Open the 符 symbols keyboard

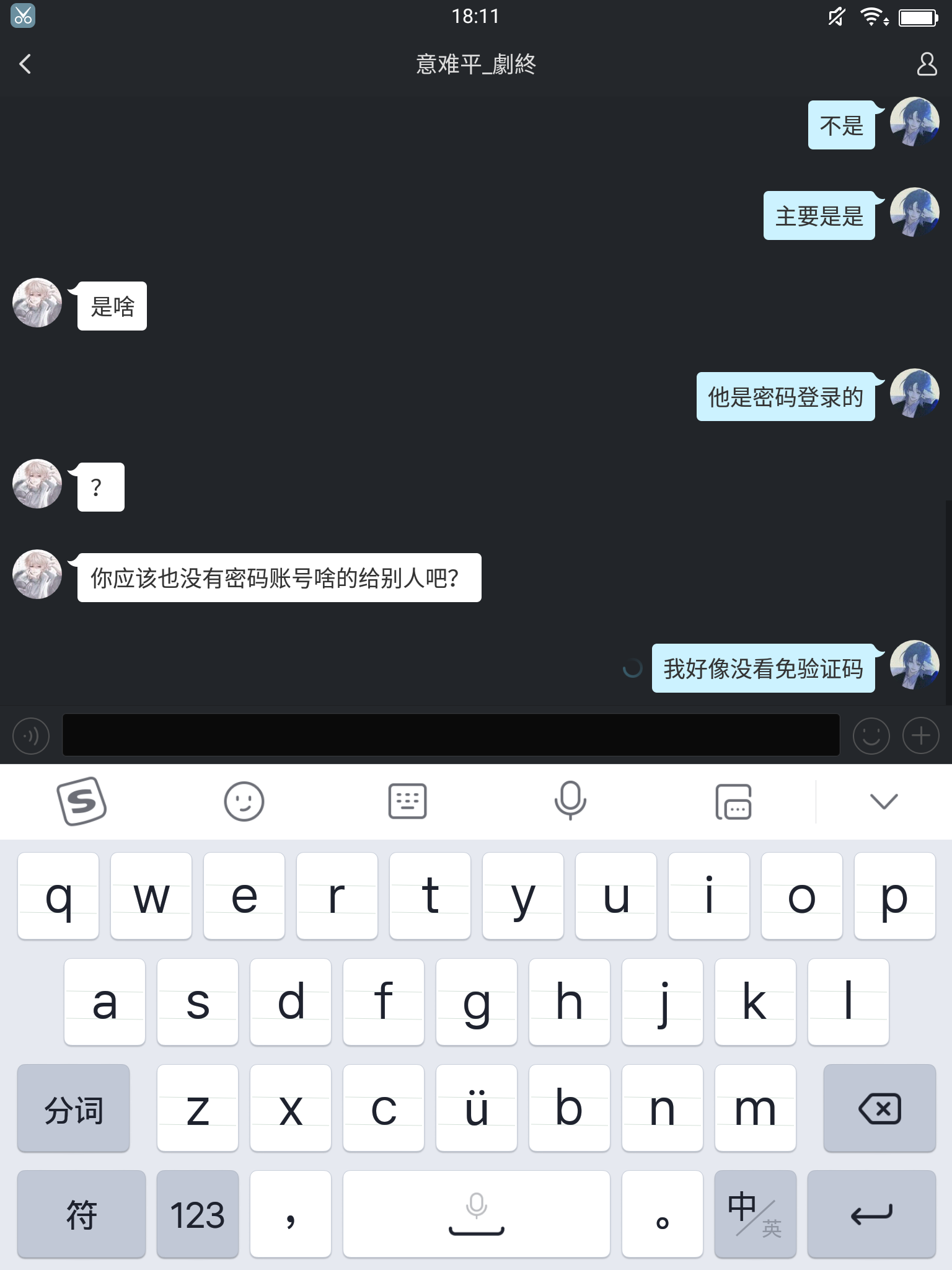(81, 1214)
